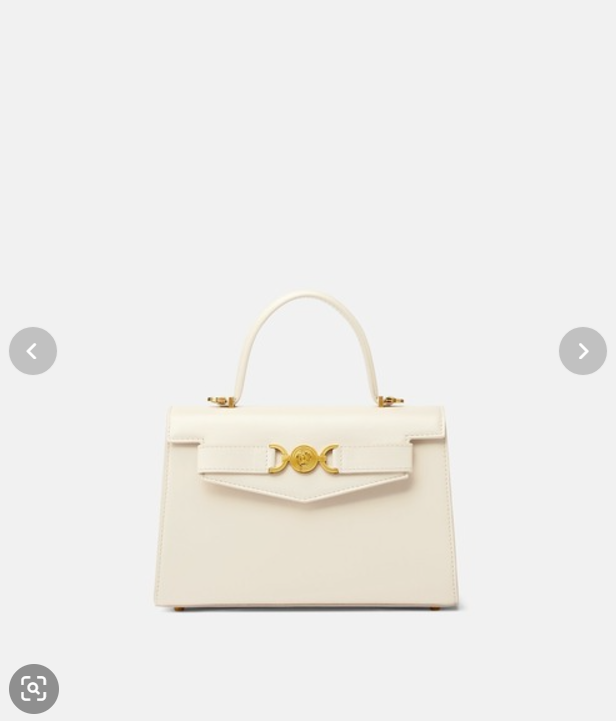Go to the previous product image
This screenshot has width=616, height=721.
33,351
